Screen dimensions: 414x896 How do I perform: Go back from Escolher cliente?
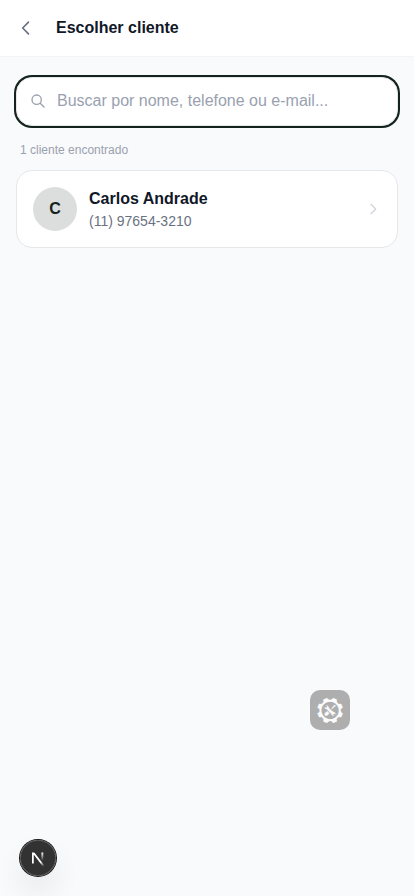click(x=26, y=28)
